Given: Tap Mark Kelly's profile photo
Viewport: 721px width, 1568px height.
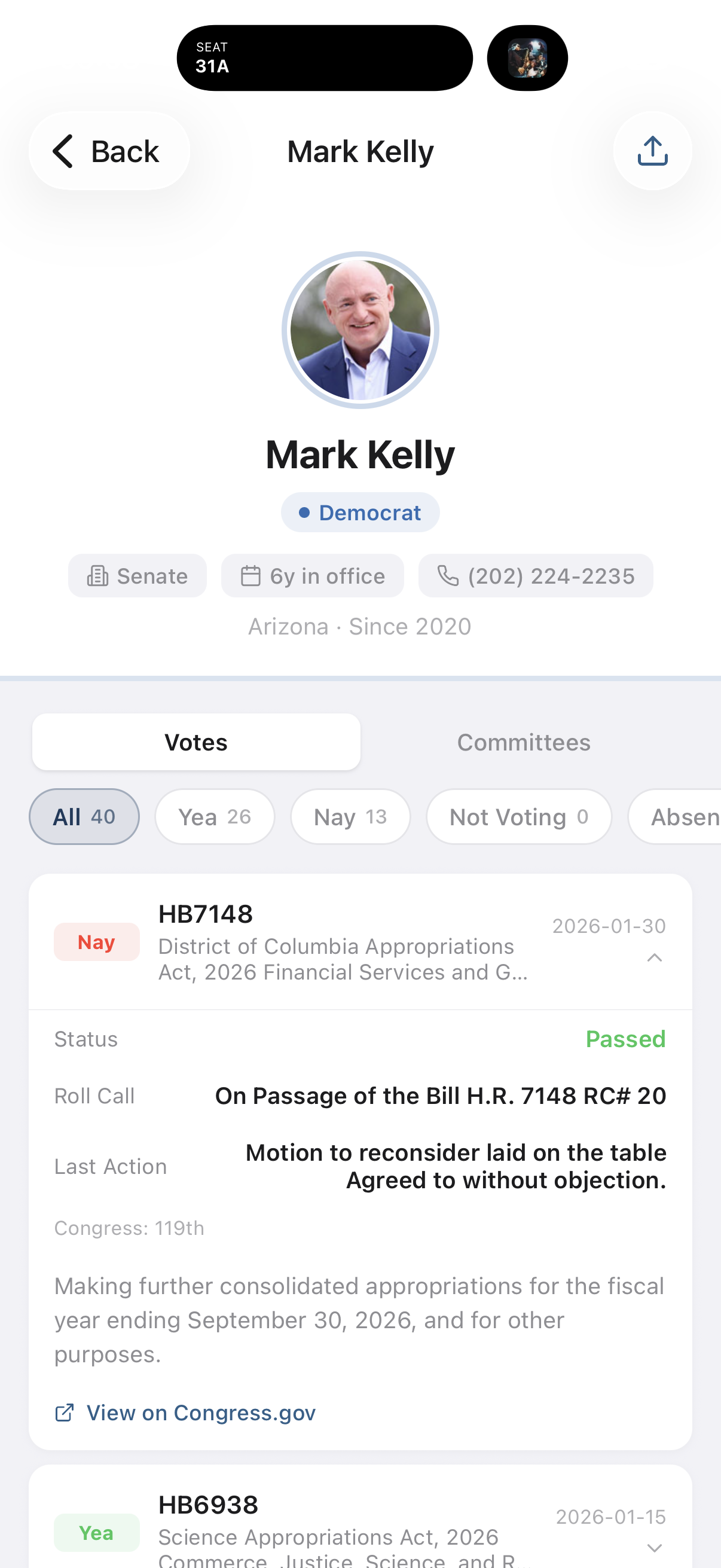Looking at the screenshot, I should coord(360,330).
